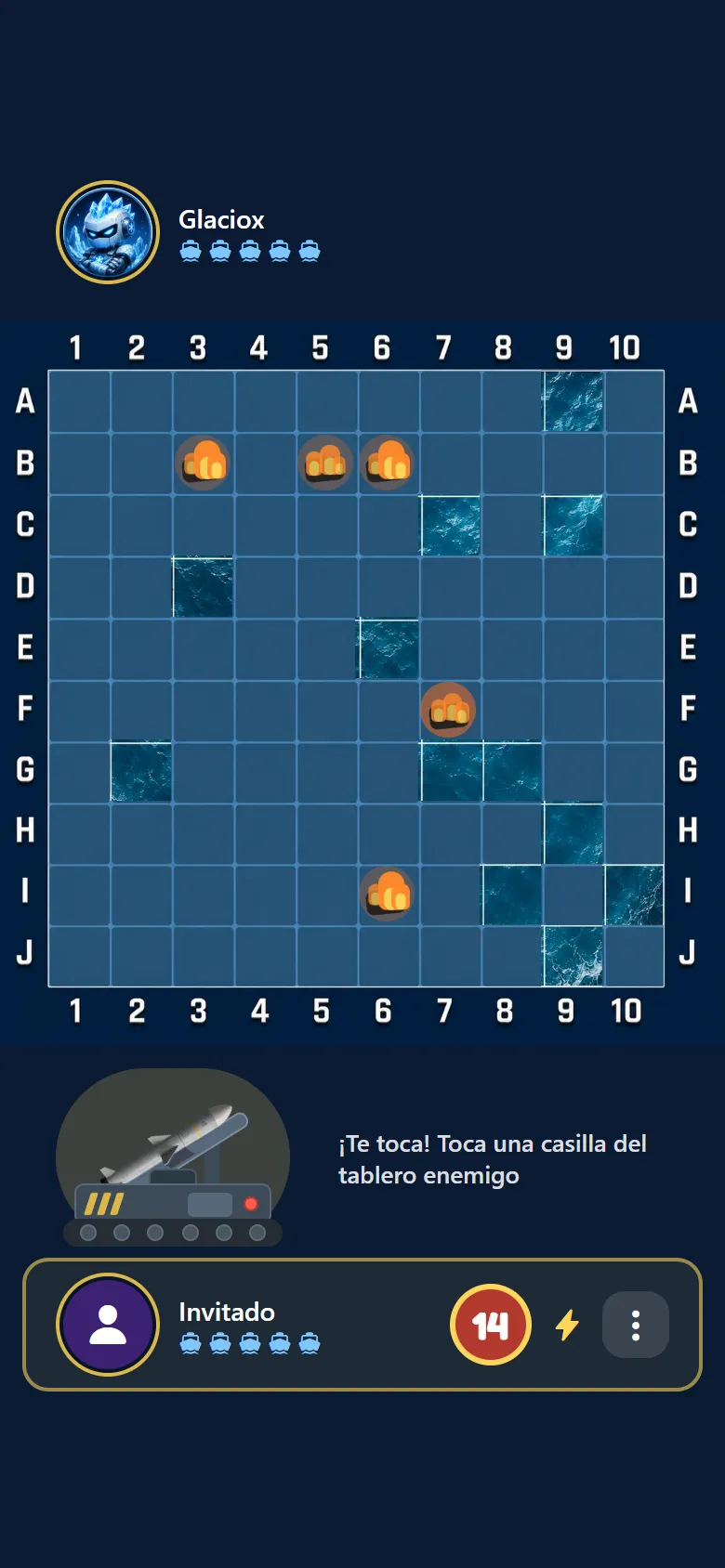
Task: Open Invitado player avatar
Action: point(108,1325)
